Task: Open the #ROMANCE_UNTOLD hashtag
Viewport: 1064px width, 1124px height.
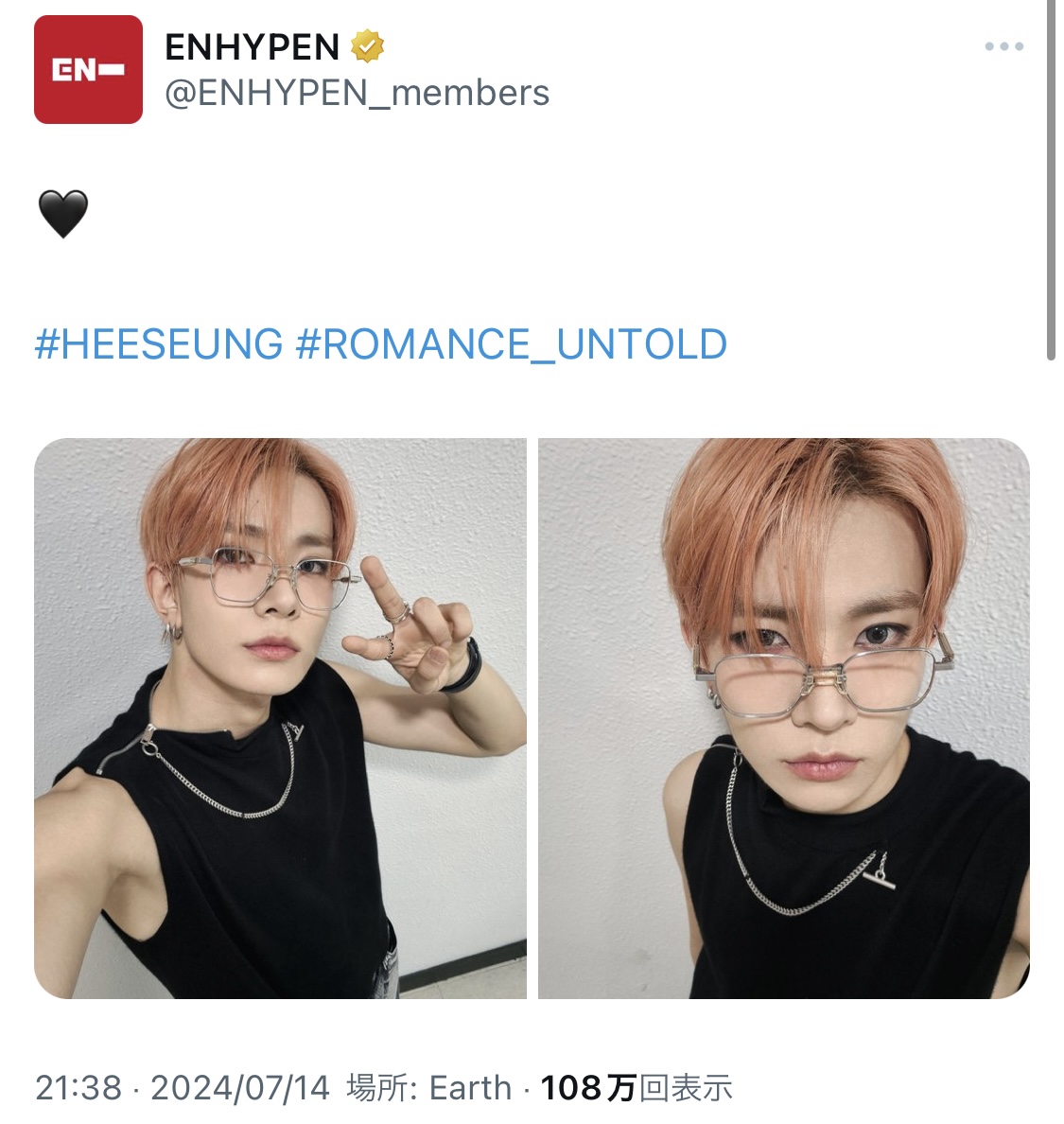Action: click(511, 344)
